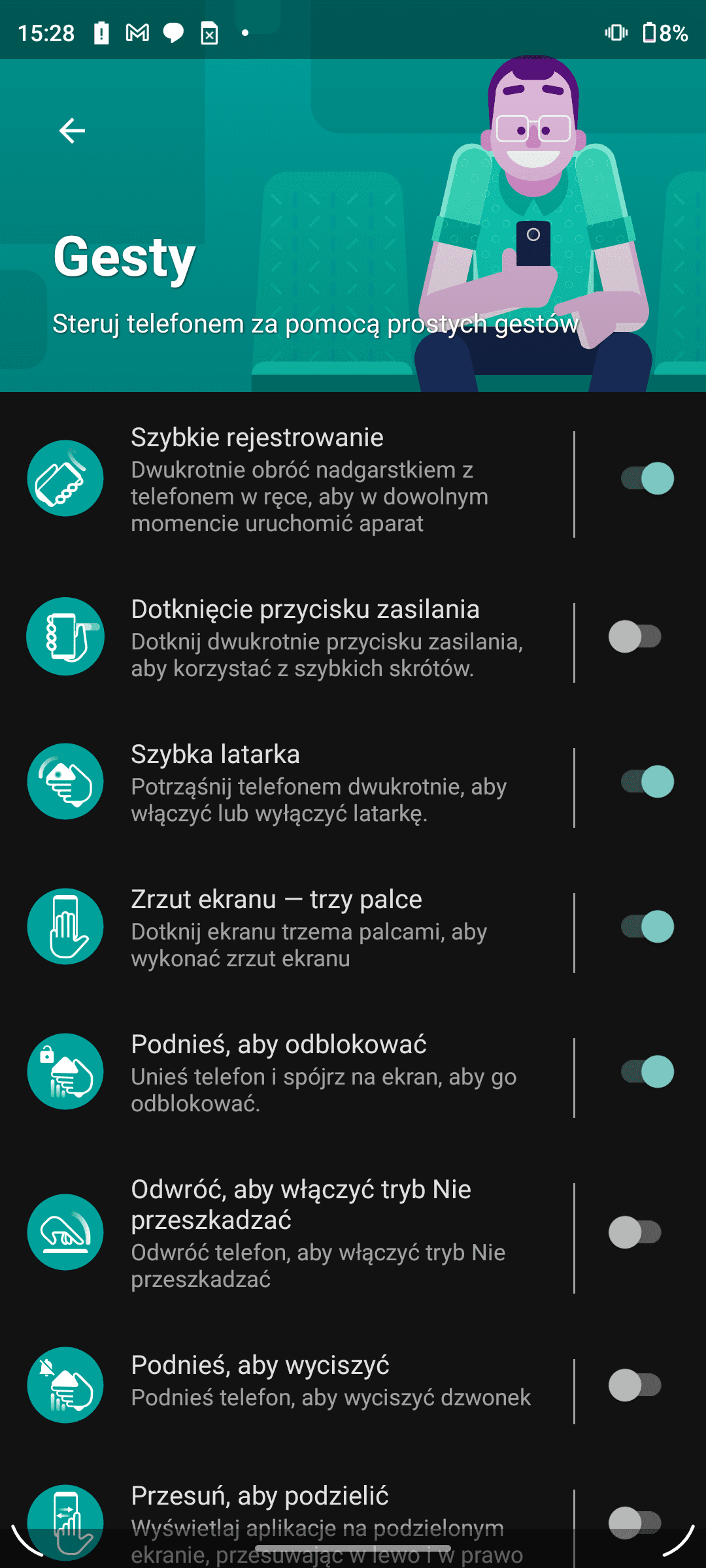The image size is (706, 1568).
Task: Go back using the arrow icon
Action: [x=72, y=131]
